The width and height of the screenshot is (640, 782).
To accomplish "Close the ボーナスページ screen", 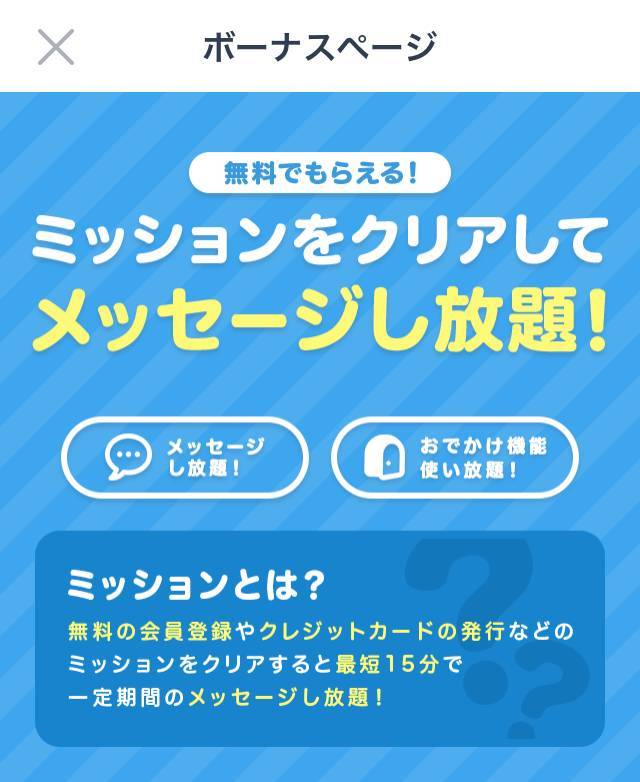I will tap(56, 47).
